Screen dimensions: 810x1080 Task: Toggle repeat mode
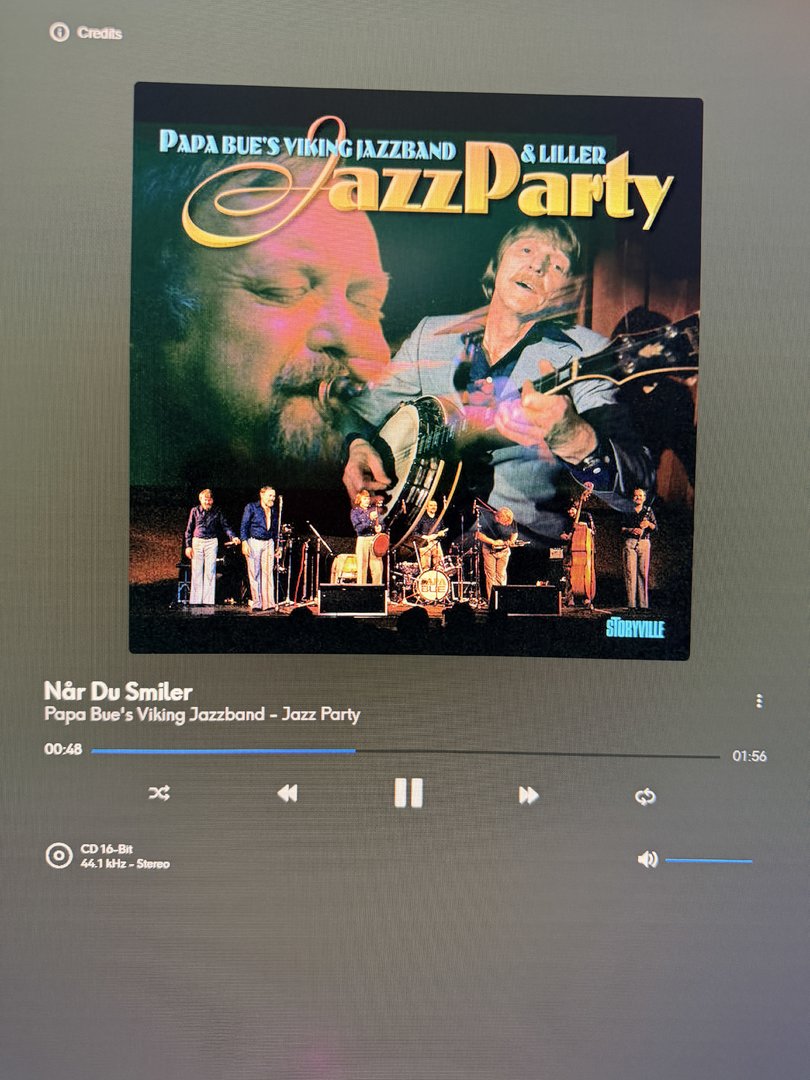point(645,796)
